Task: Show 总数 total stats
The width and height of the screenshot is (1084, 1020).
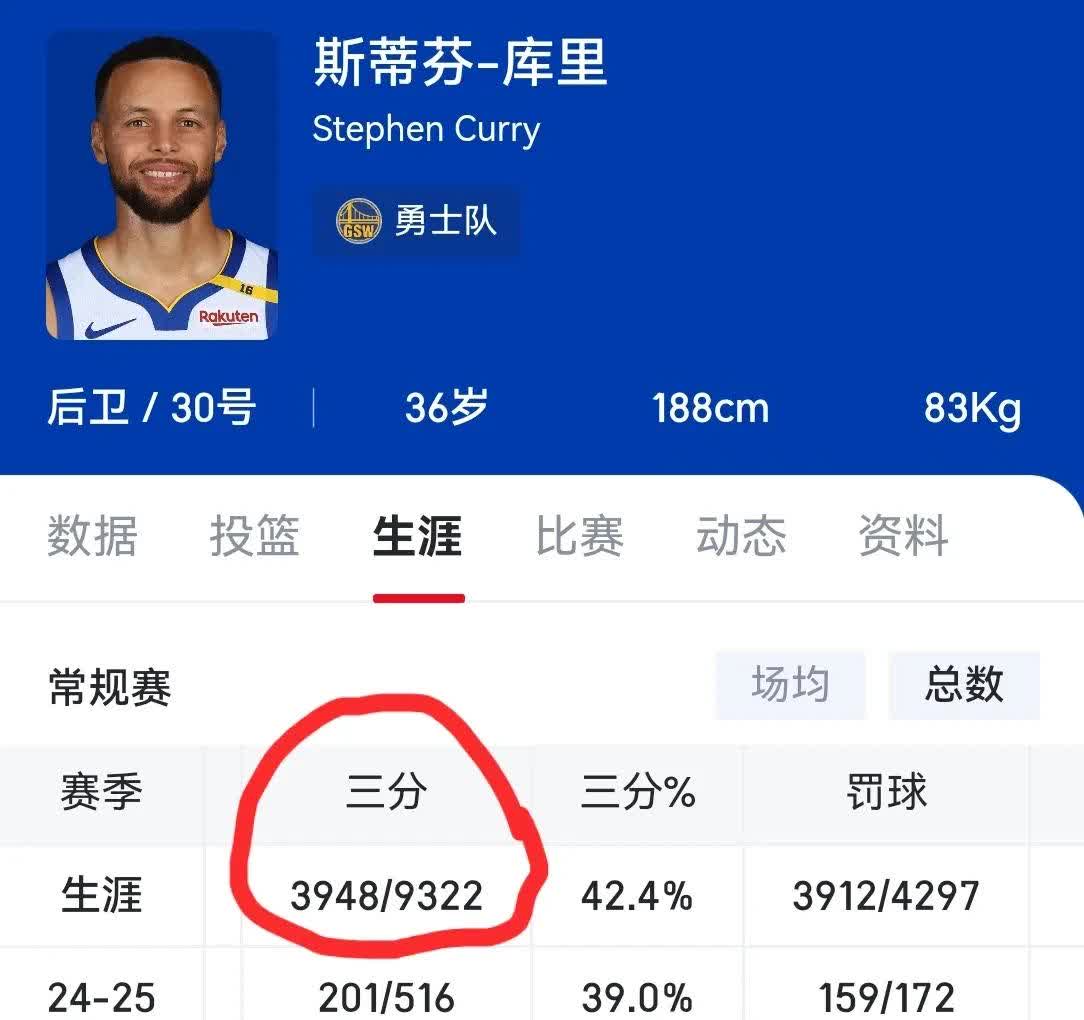Action: tap(963, 685)
